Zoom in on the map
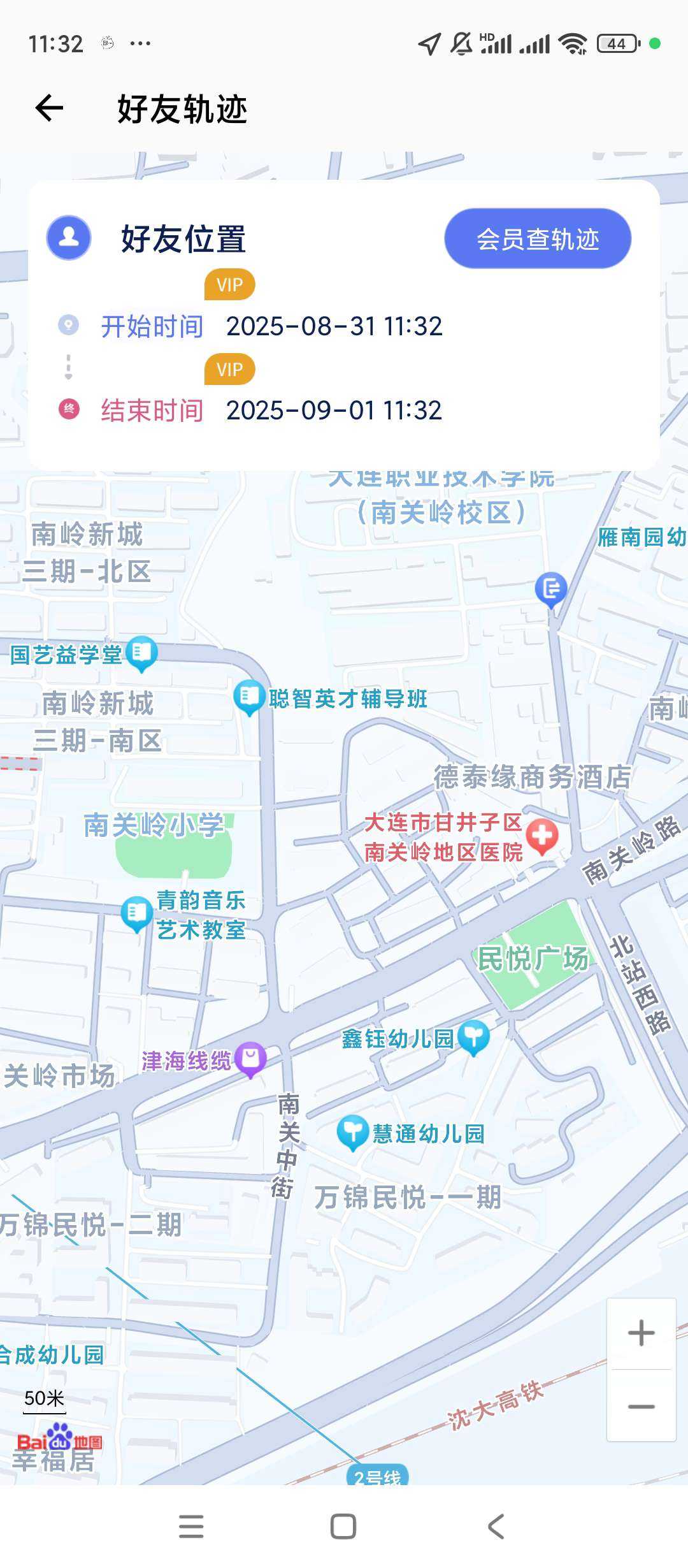 641,1333
